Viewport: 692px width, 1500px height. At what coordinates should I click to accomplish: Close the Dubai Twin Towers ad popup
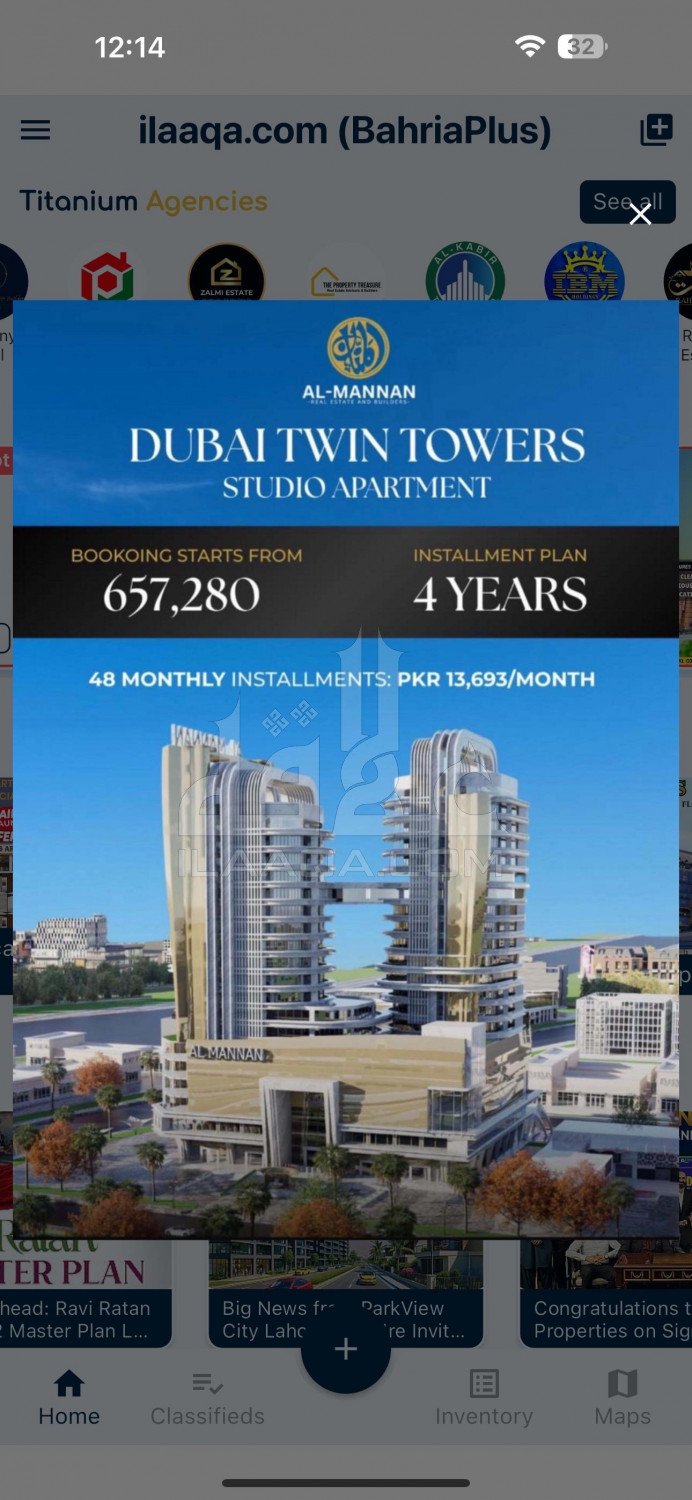(640, 214)
